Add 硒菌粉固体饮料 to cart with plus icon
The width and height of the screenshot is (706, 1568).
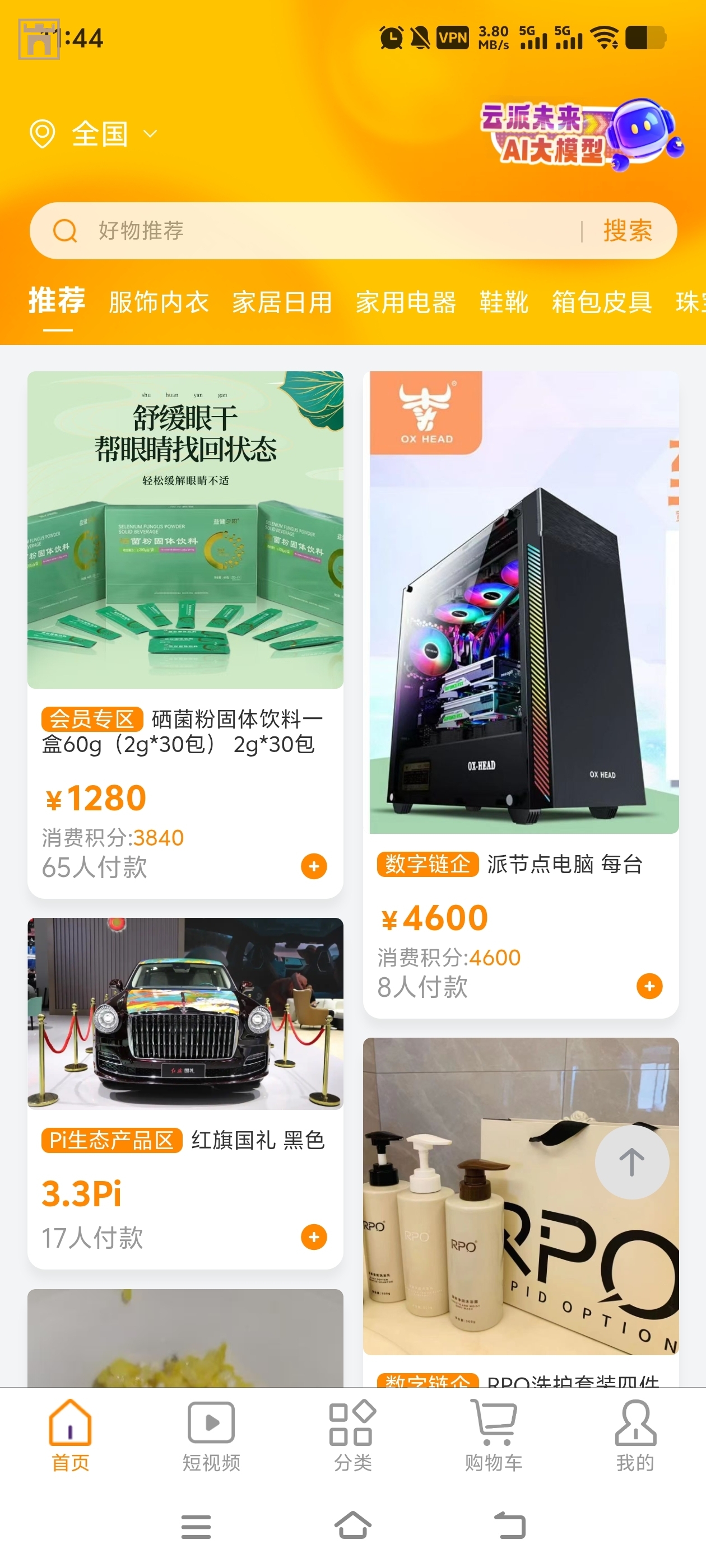314,866
